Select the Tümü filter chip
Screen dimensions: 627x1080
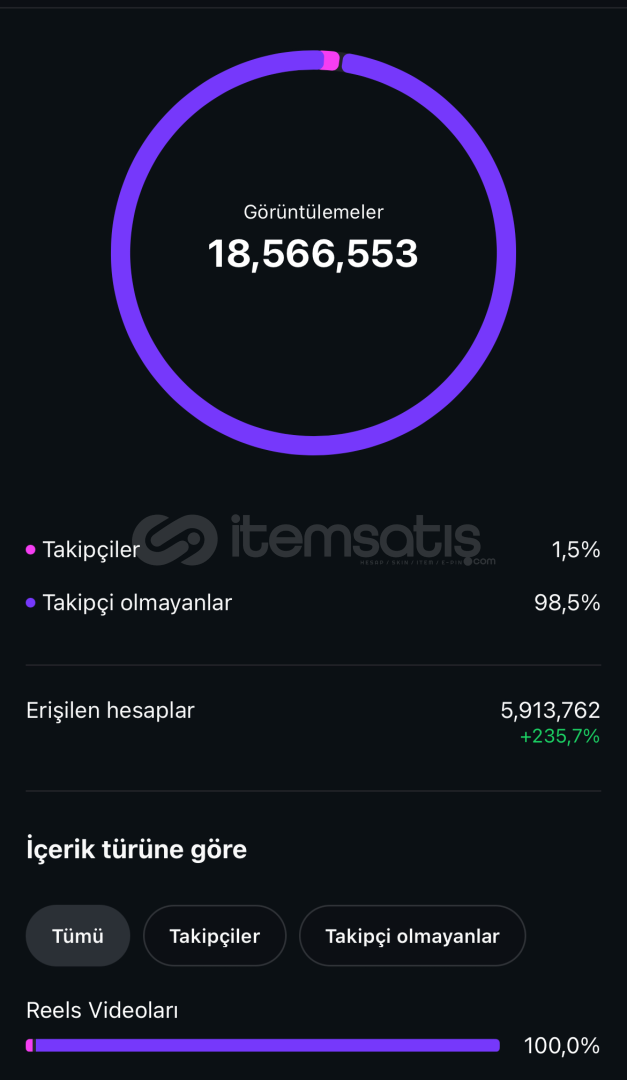tap(78, 935)
